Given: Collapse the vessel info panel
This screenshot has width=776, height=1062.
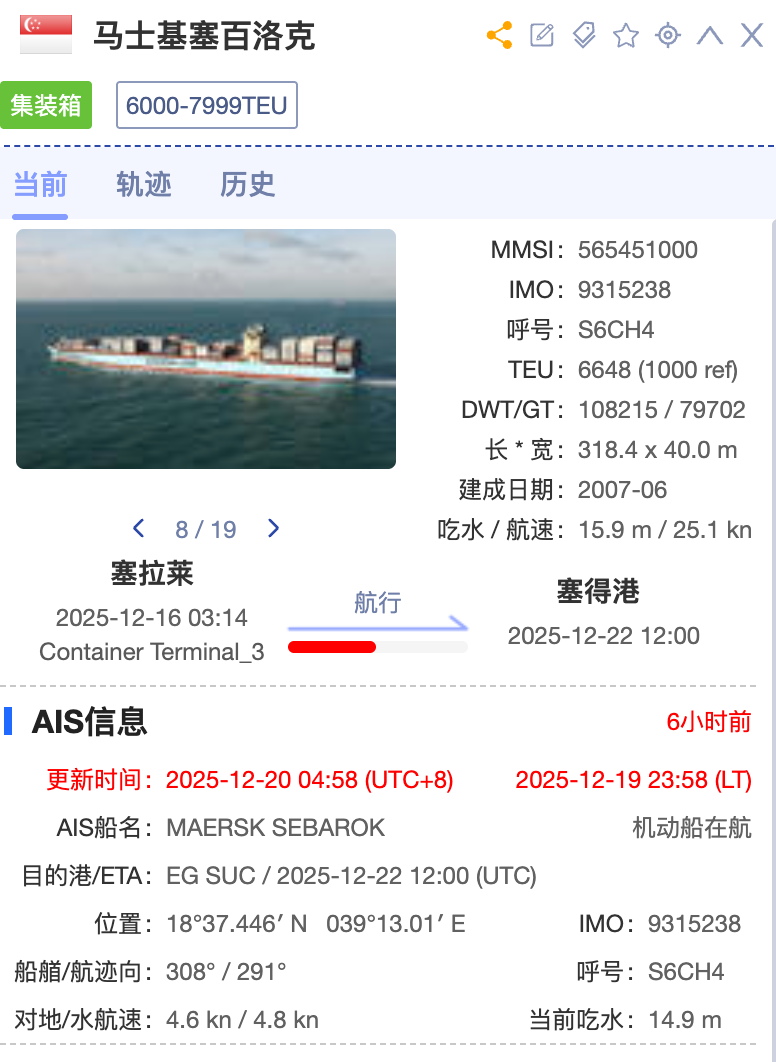Looking at the screenshot, I should pyautogui.click(x=710, y=36).
